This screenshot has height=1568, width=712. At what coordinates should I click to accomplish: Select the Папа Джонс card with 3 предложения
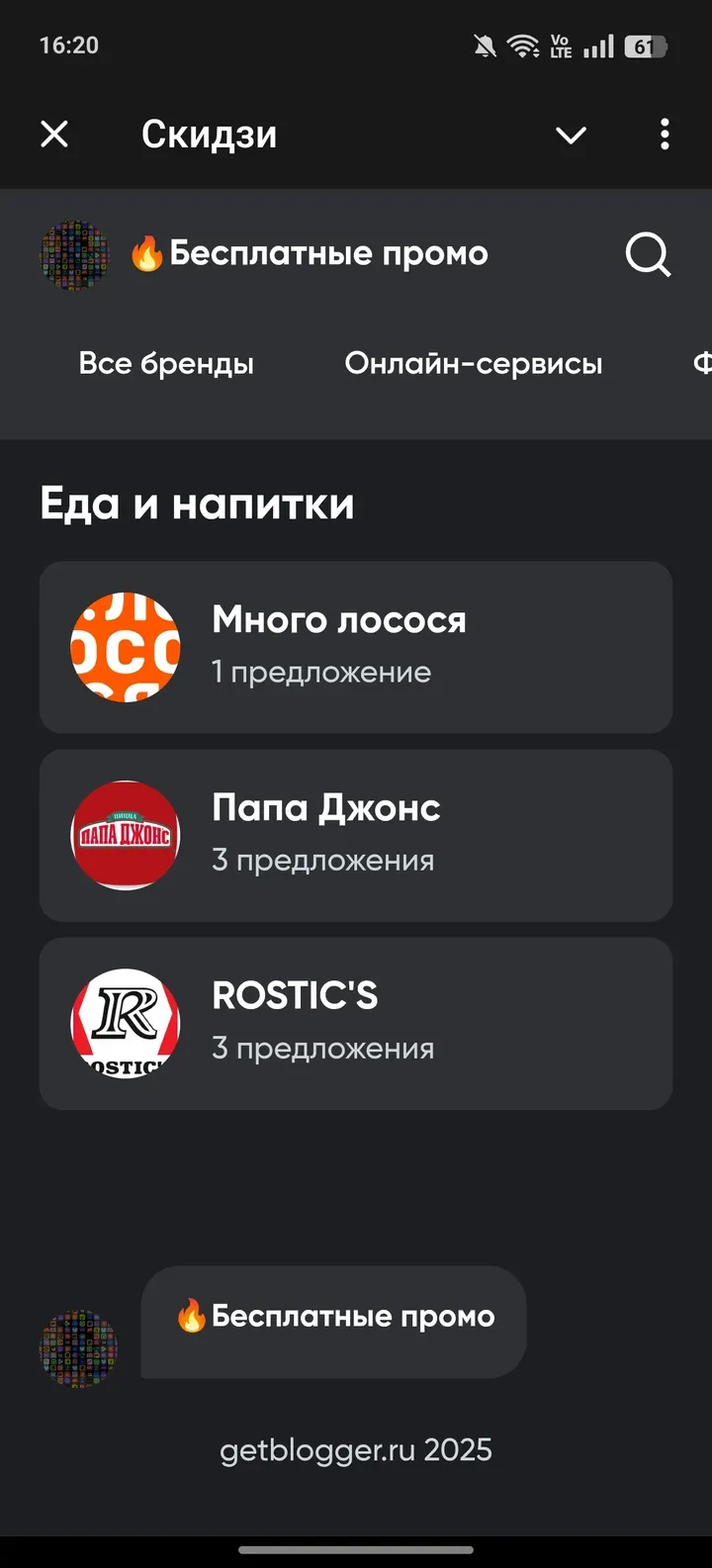pyautogui.click(x=356, y=835)
